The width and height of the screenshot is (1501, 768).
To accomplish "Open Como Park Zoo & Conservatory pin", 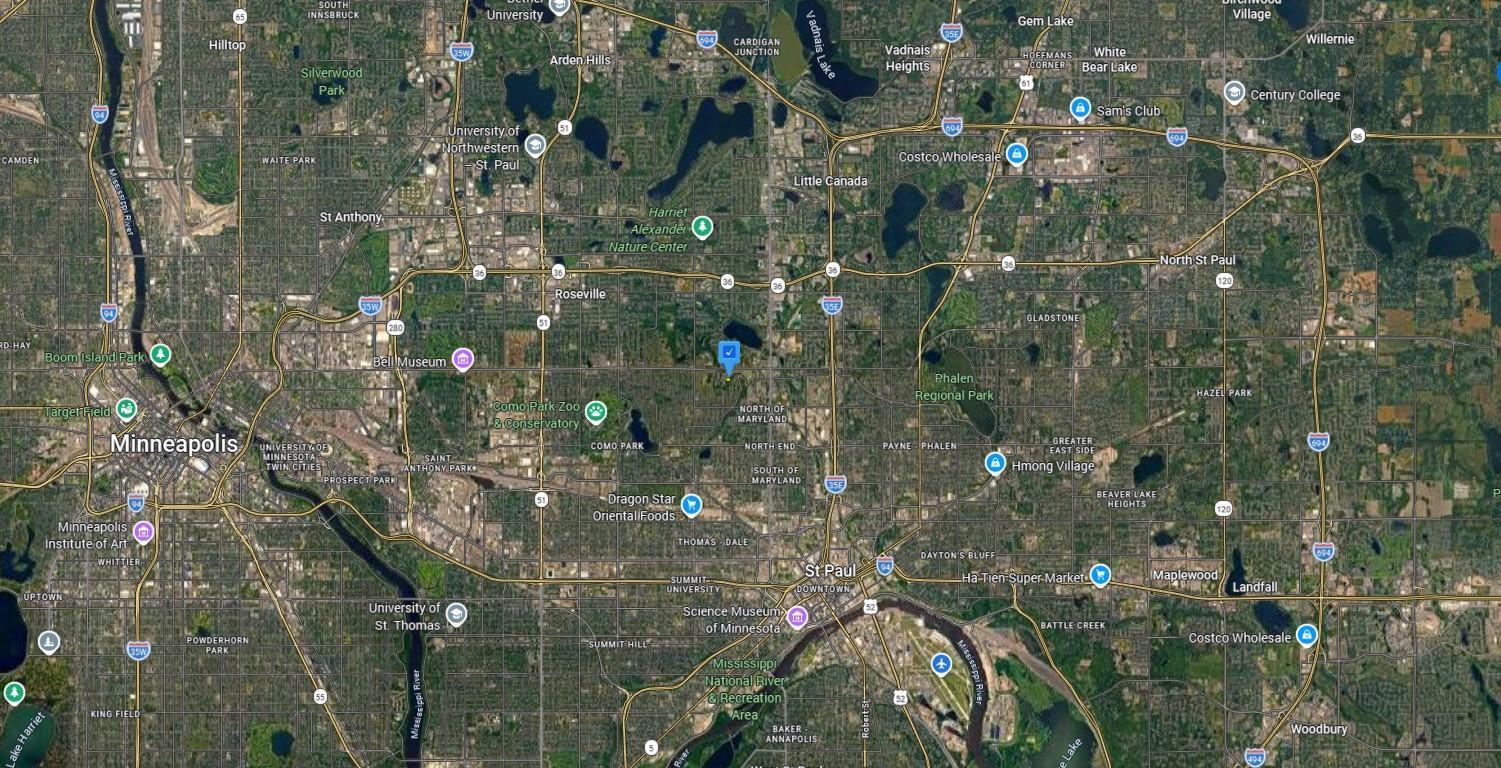I will coord(596,410).
